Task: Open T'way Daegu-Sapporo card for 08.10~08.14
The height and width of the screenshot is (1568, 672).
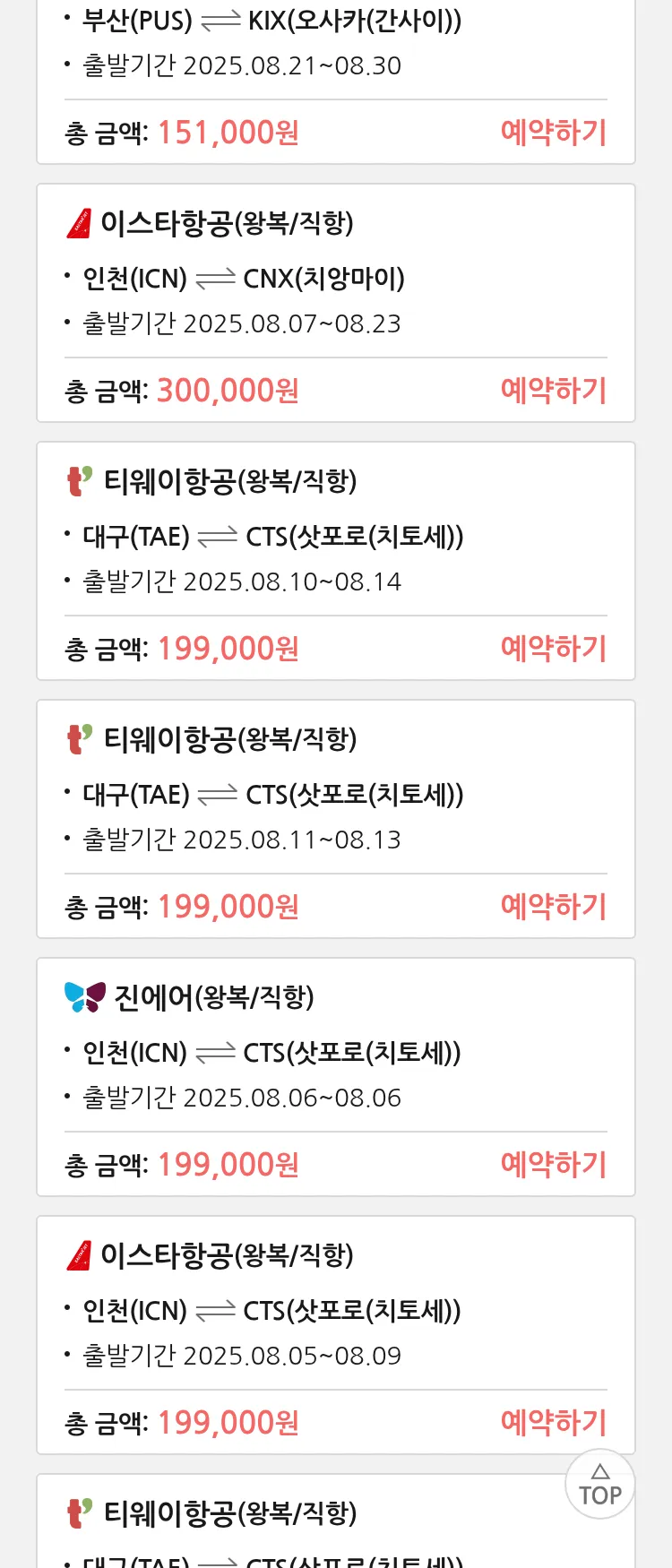Action: [269, 536]
